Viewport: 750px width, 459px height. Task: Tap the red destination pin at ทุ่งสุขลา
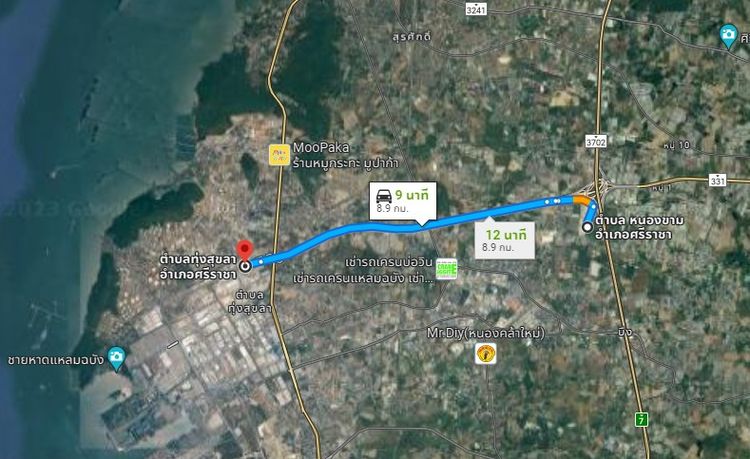pos(242,250)
